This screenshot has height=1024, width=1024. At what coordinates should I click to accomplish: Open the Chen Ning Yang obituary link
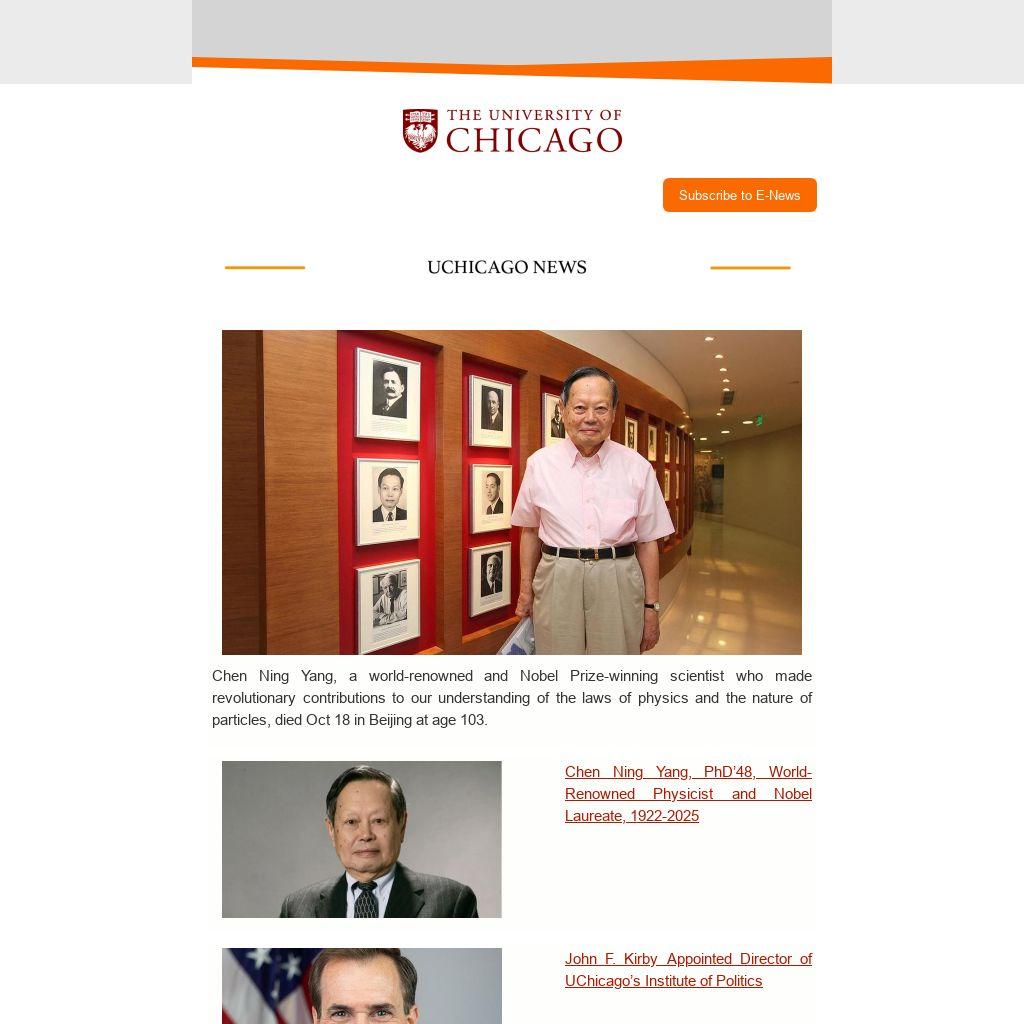click(x=688, y=793)
